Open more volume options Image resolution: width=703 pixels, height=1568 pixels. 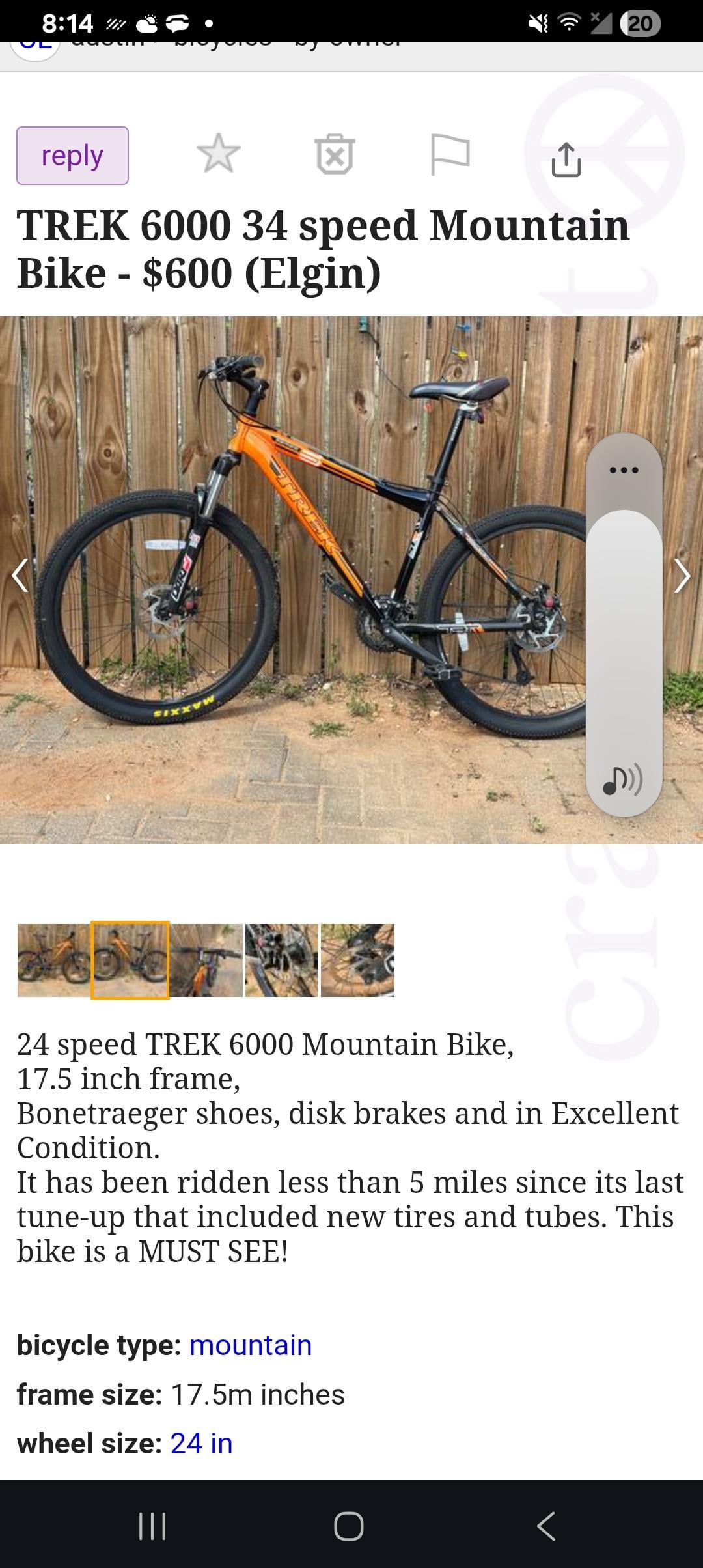click(624, 470)
